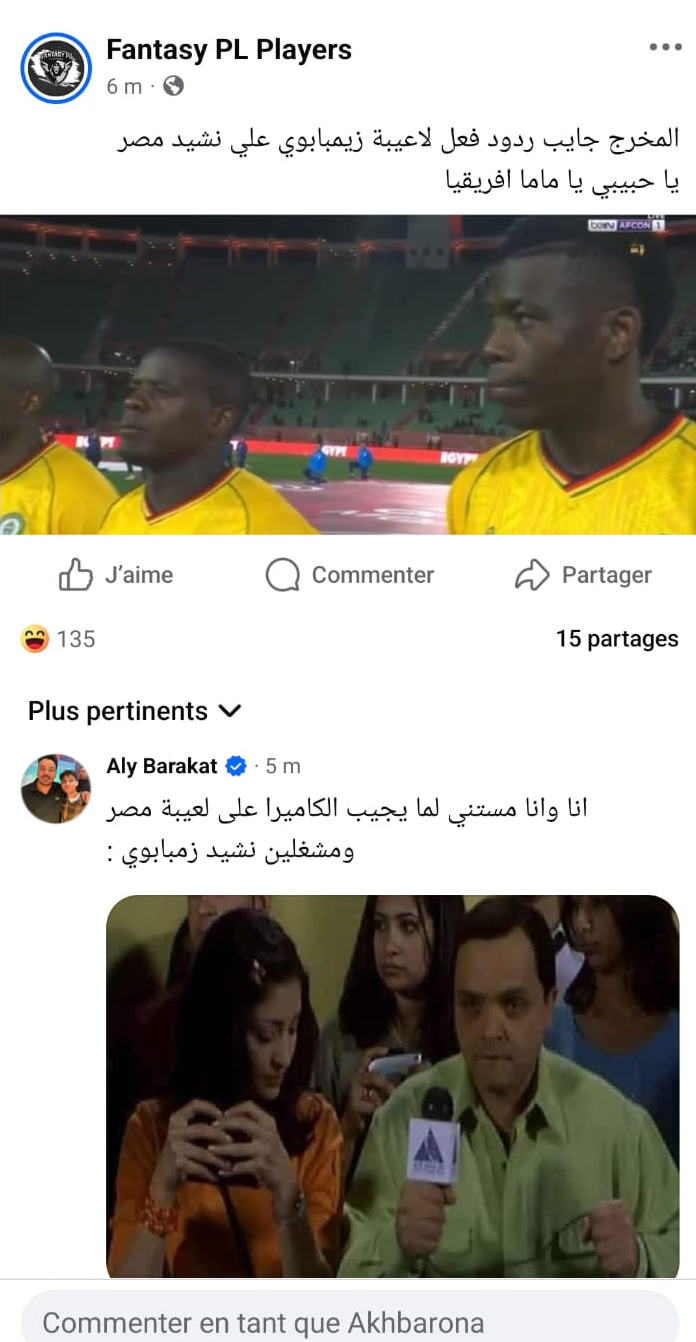The width and height of the screenshot is (696, 1342).
Task: Open the Fantasy PL Players page name
Action: [x=229, y=49]
